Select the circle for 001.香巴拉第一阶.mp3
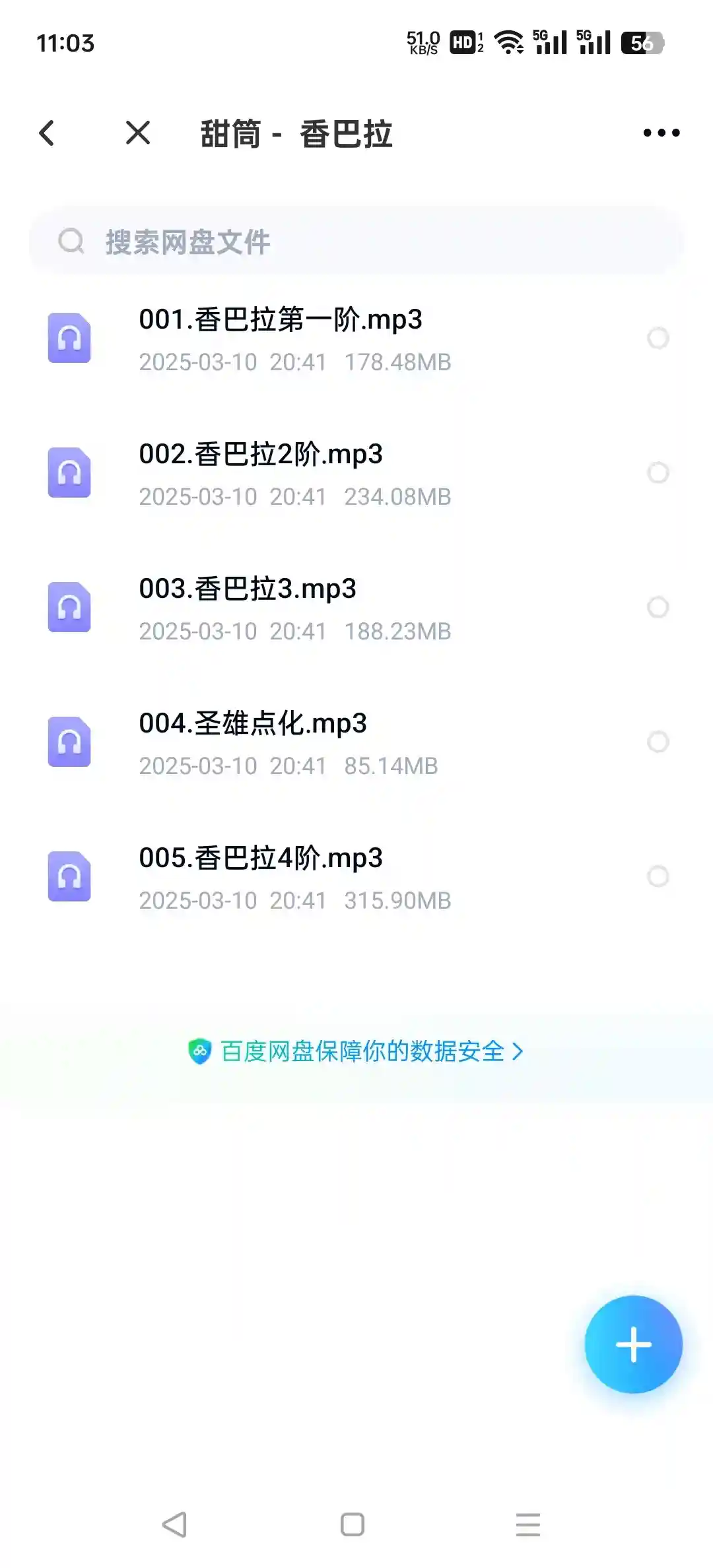Screen dimensions: 713x1568 [x=658, y=339]
